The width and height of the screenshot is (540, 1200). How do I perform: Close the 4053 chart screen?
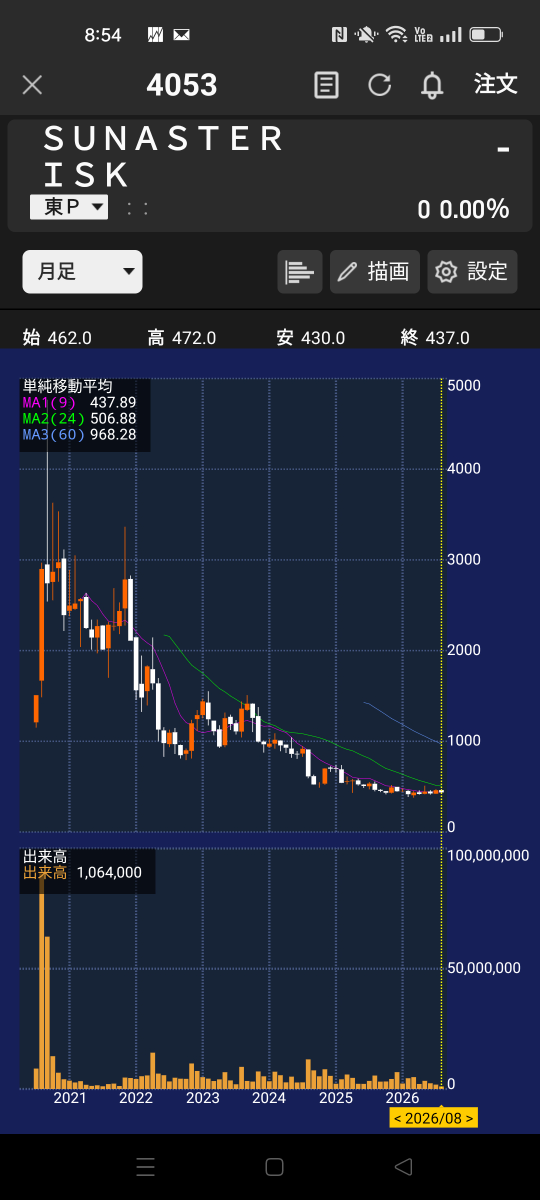32,85
